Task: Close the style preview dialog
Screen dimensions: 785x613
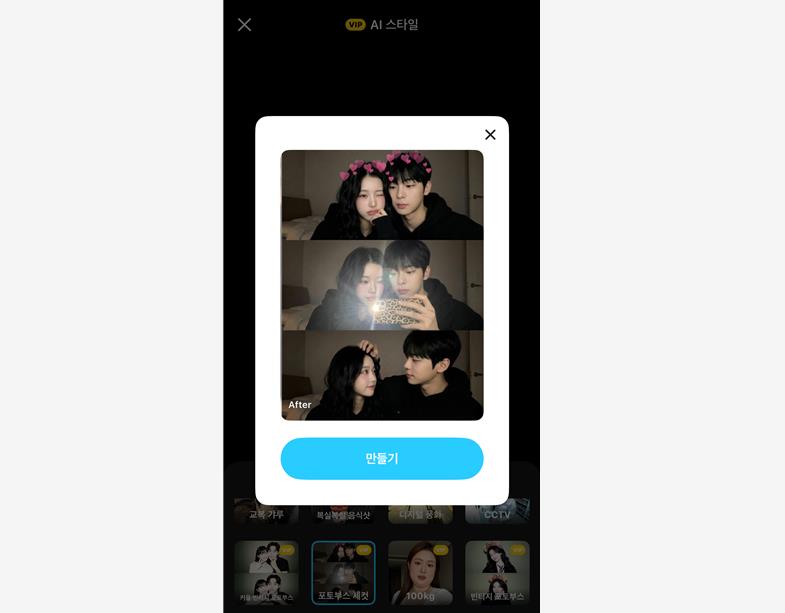Action: point(490,135)
